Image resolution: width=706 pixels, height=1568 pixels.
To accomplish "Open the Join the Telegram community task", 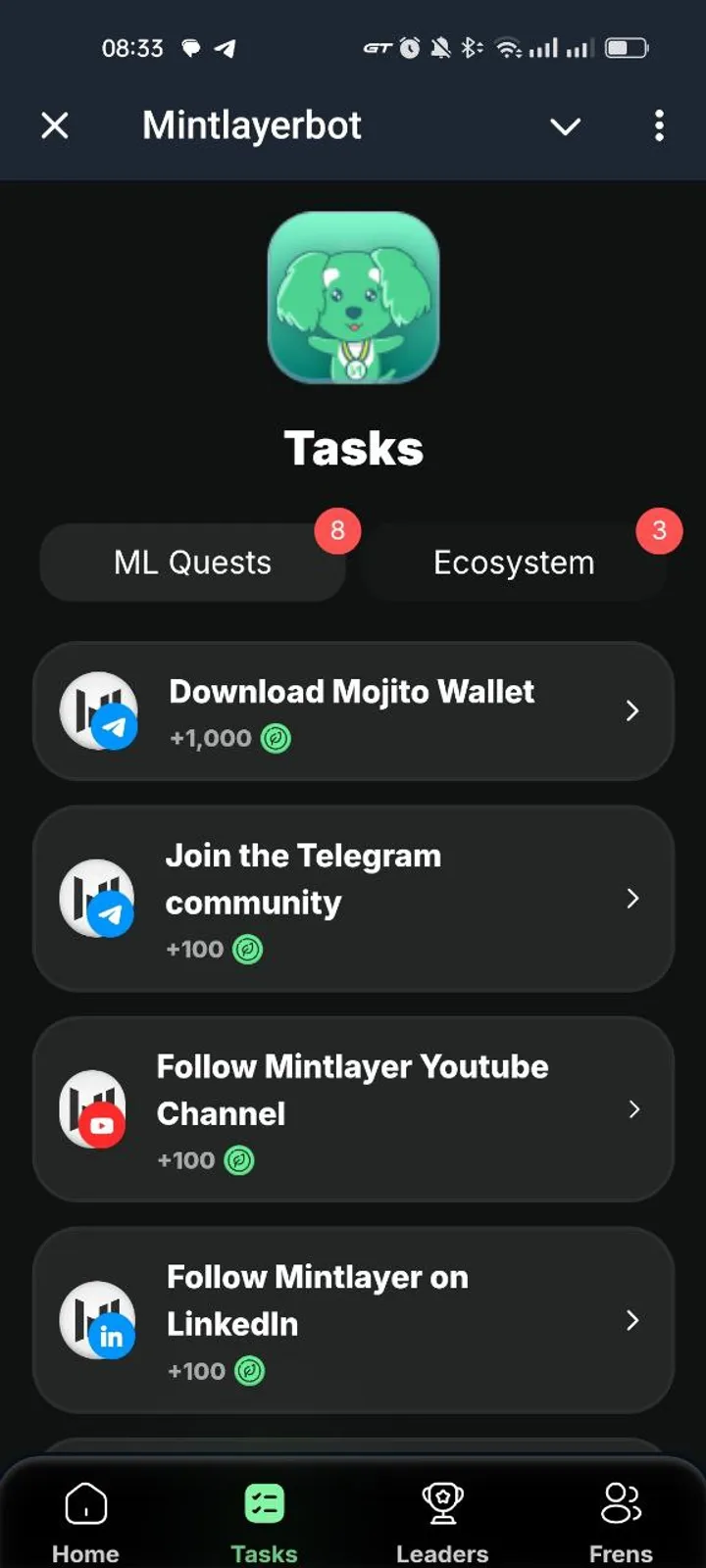I will click(x=353, y=899).
